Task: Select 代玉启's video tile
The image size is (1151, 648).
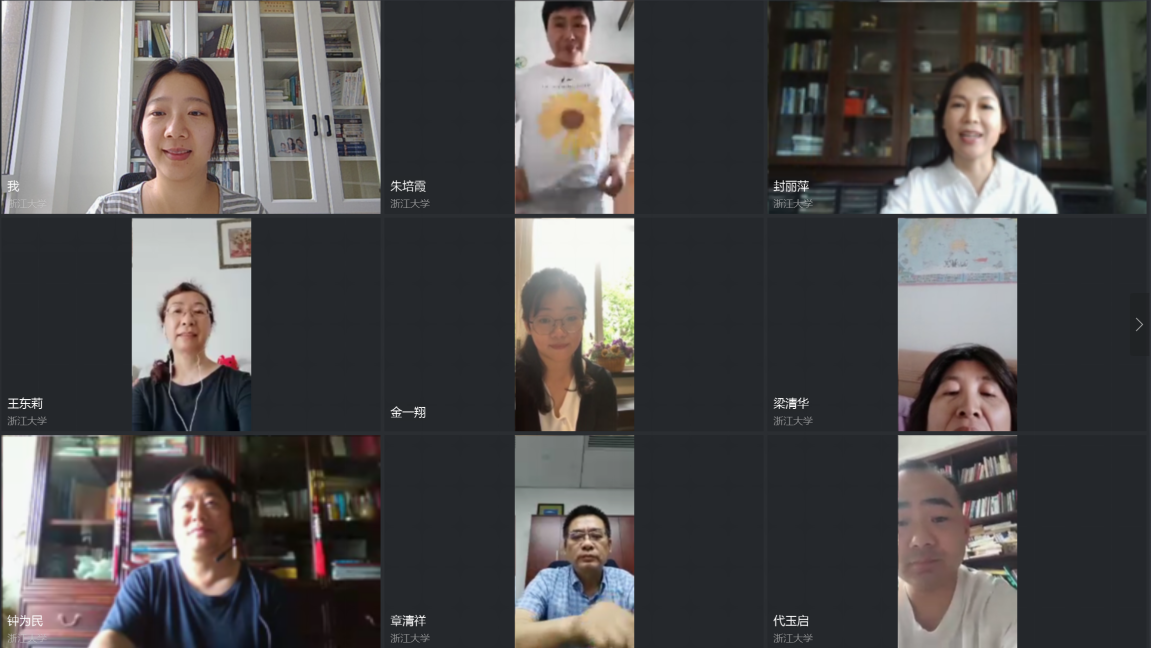Action: point(957,541)
